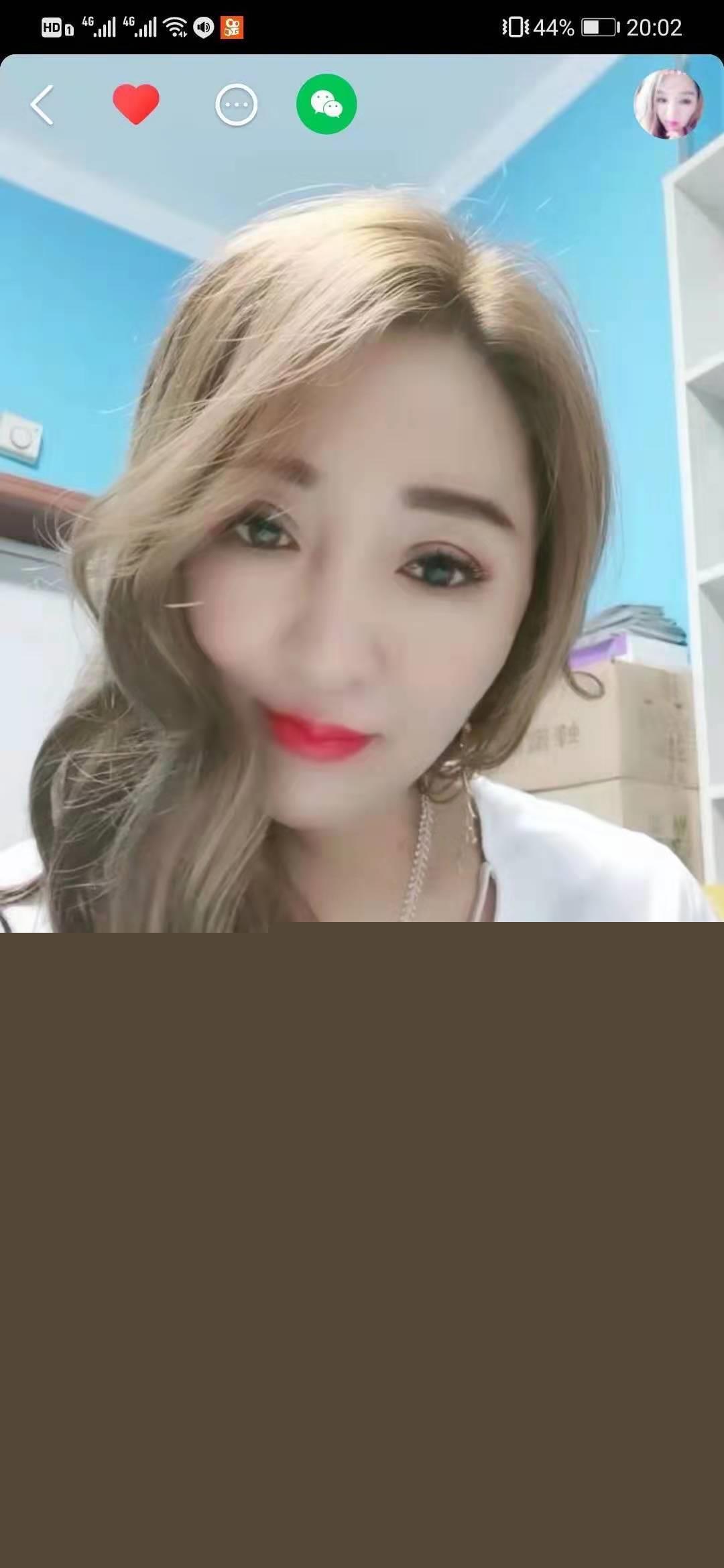The image size is (724, 1568).
Task: Share via the green WeChat icon
Action: coord(326,105)
